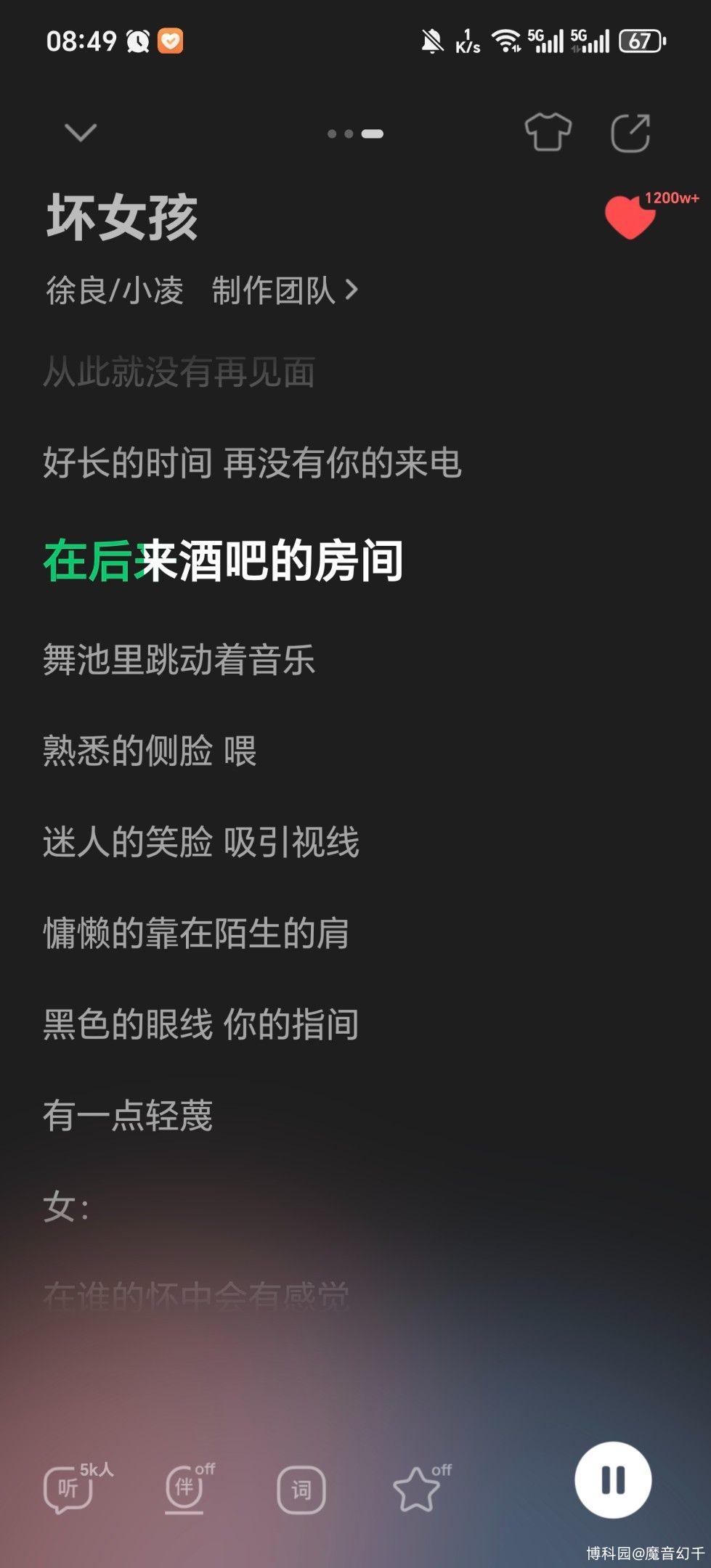Collapse the player with the down arrow
711x1568 pixels.
pos(80,133)
